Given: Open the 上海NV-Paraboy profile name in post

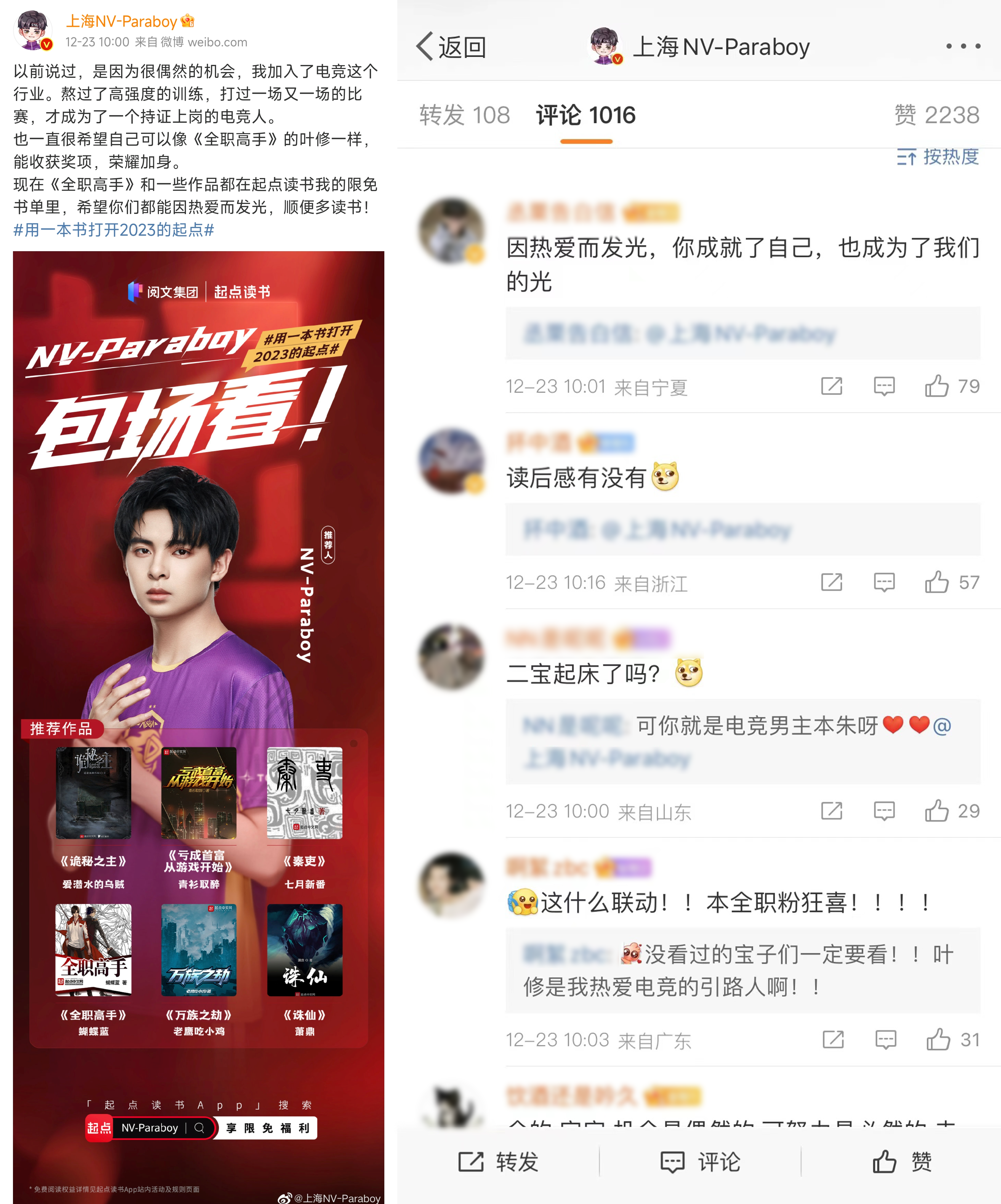Looking at the screenshot, I should point(121,22).
